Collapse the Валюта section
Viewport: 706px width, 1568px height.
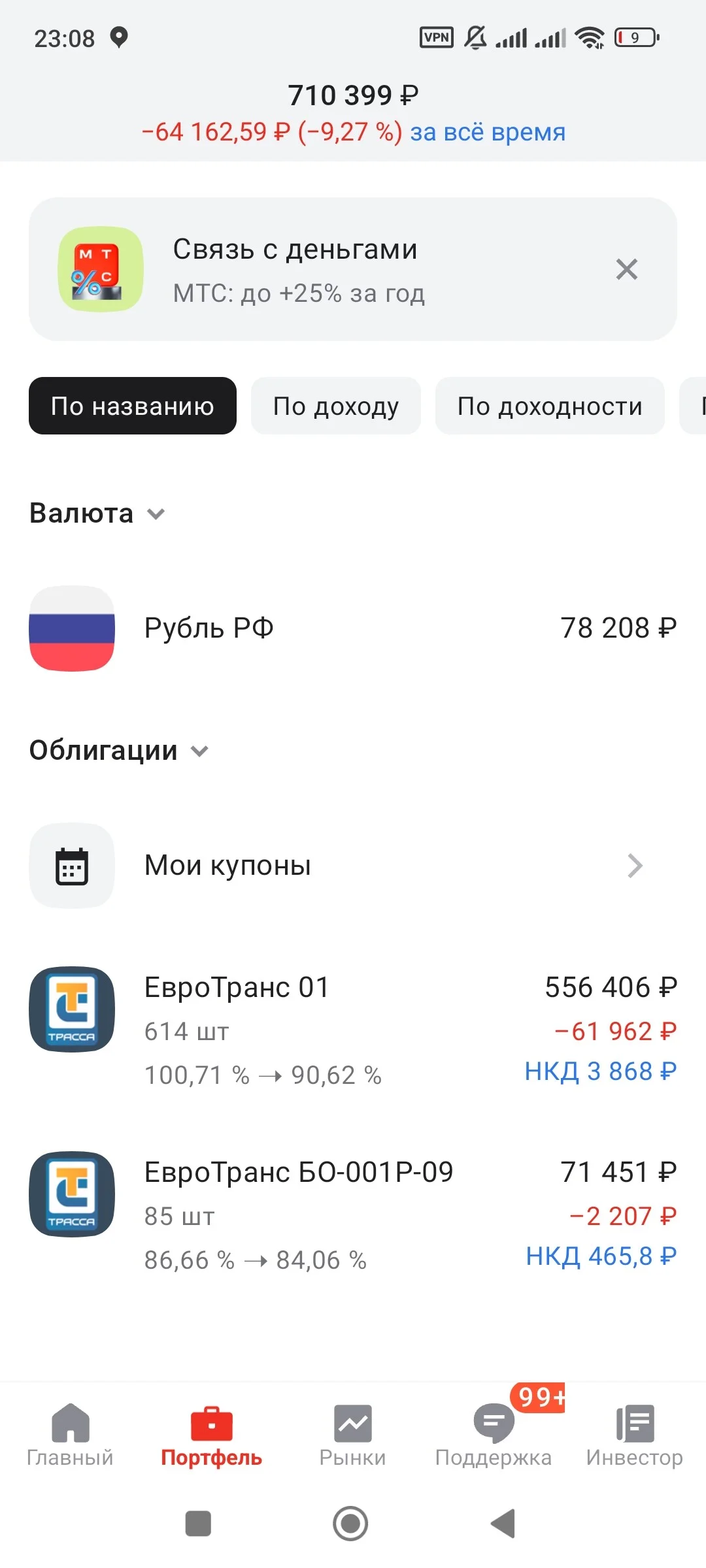click(x=97, y=513)
